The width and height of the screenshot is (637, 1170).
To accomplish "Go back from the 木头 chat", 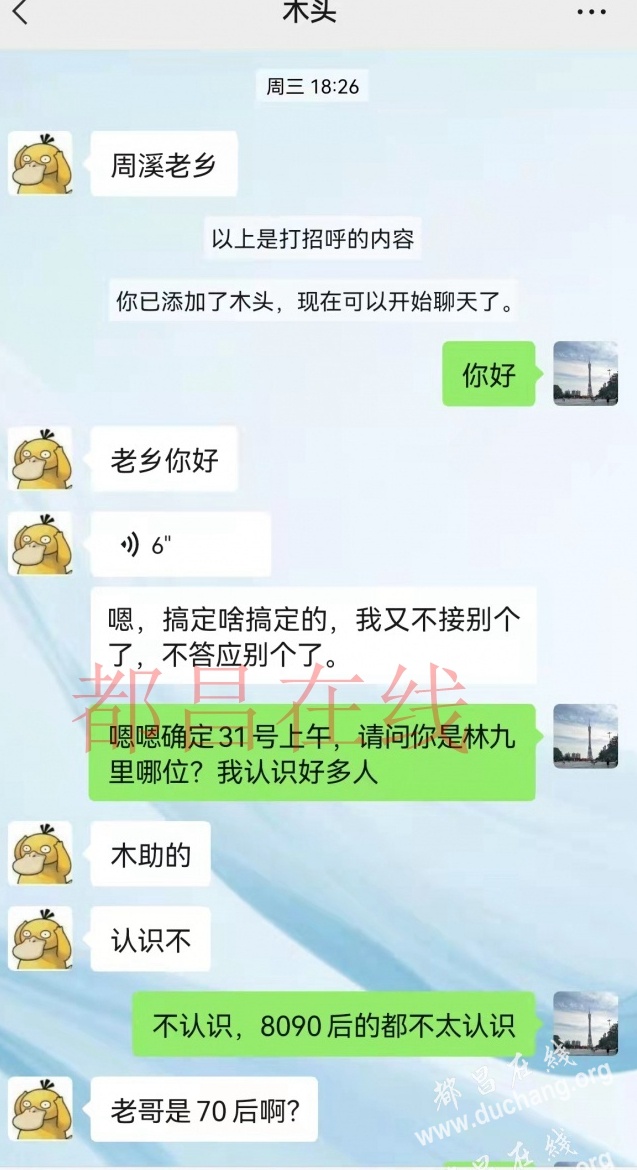I will click(20, 12).
